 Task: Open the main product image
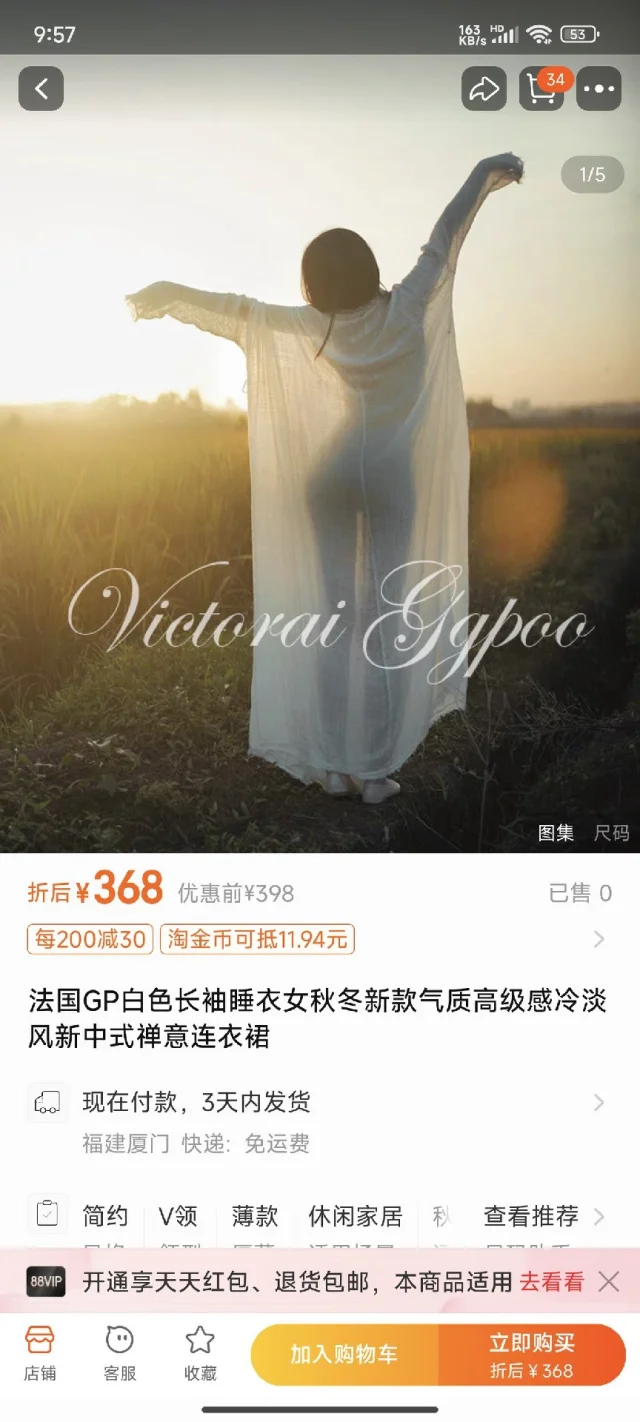320,450
